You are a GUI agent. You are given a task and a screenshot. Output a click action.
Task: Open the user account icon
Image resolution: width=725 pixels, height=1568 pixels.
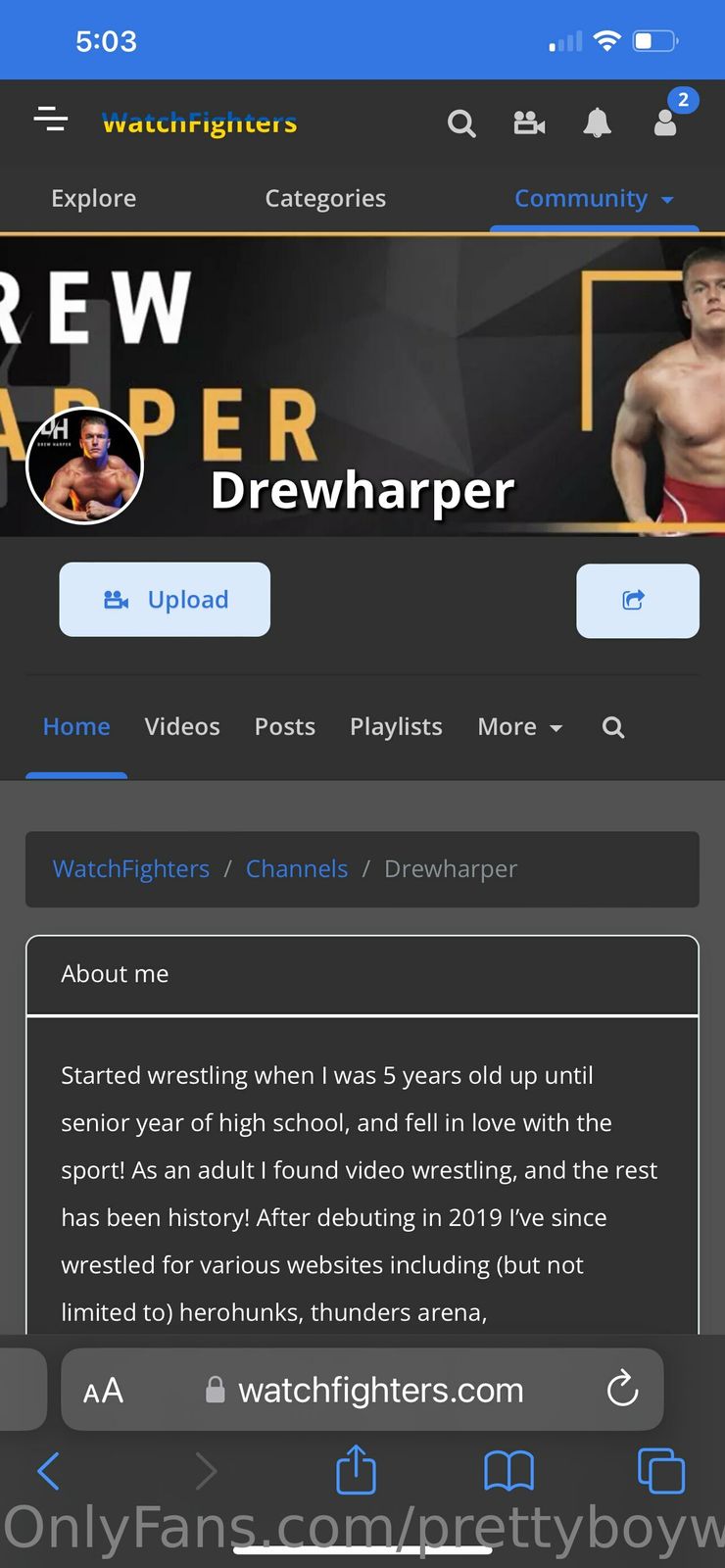click(665, 123)
